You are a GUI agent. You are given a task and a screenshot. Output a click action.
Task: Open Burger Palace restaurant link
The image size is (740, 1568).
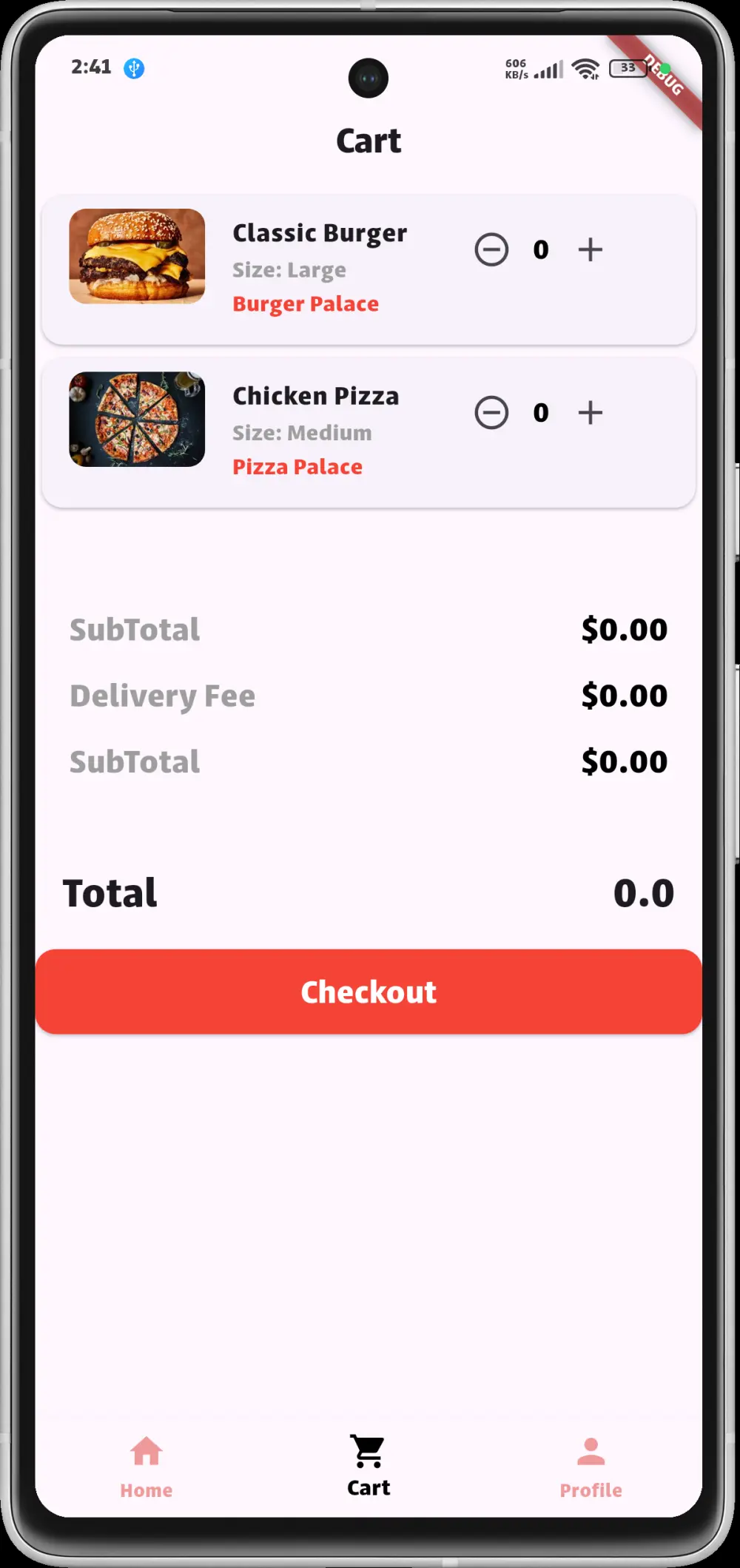(x=306, y=303)
